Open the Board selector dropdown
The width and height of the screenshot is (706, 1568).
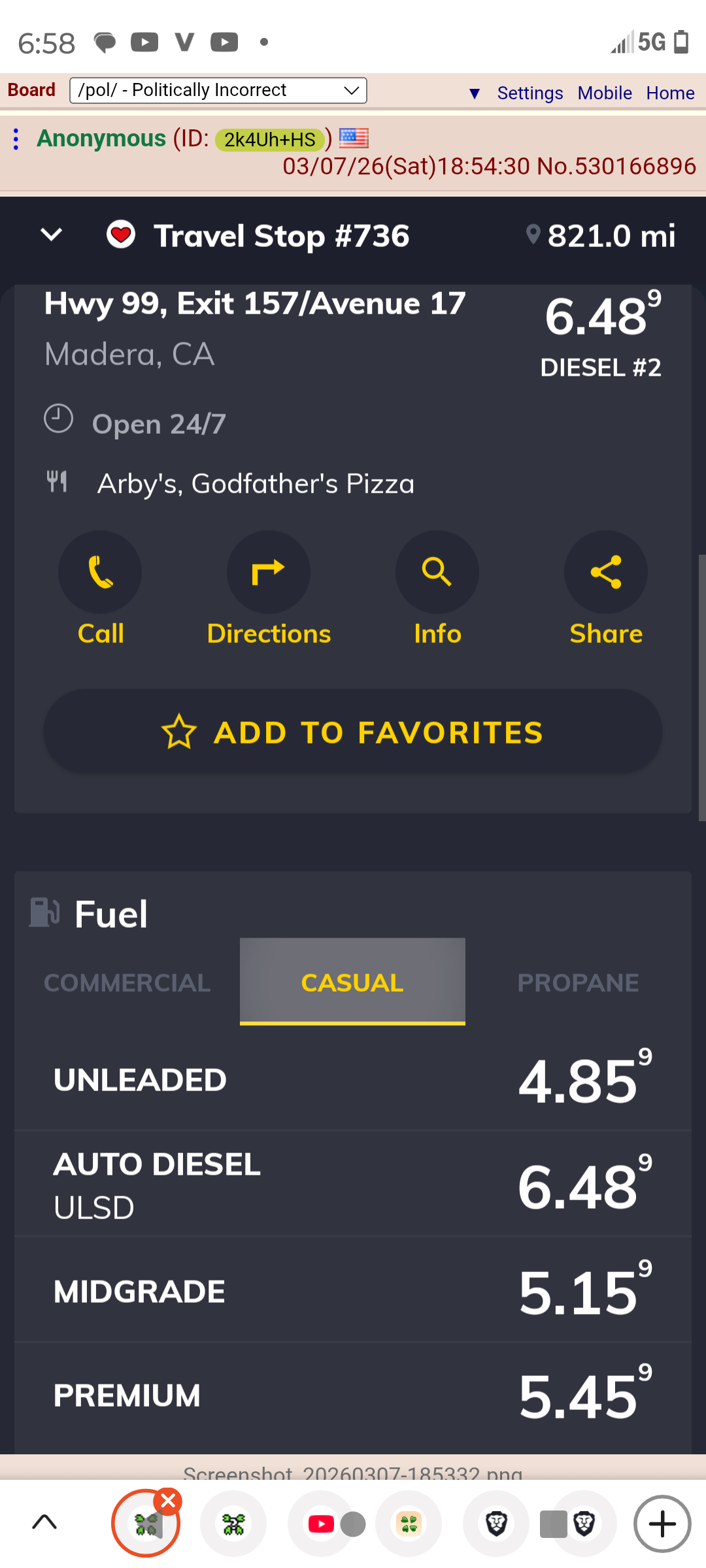[x=218, y=90]
